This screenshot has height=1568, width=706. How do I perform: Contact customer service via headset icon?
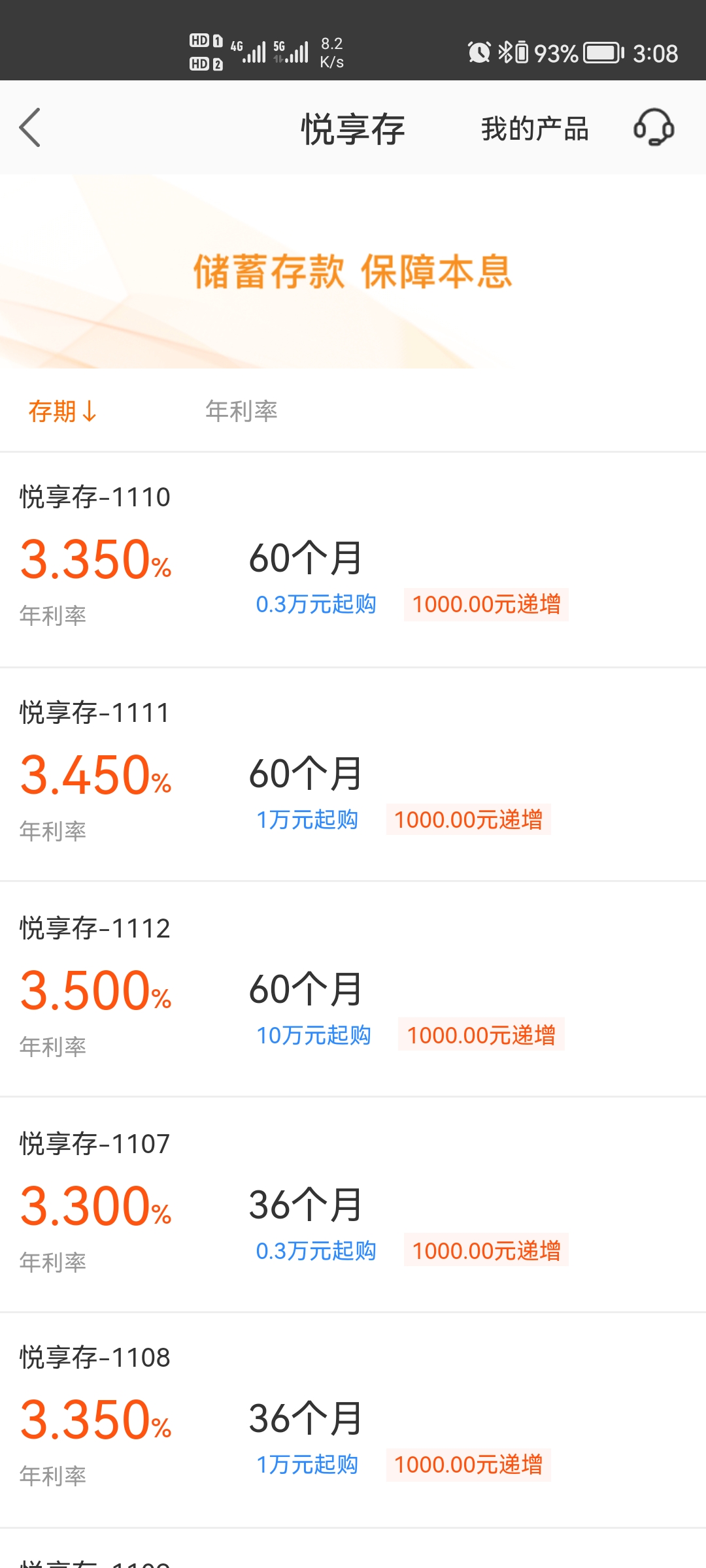click(654, 127)
